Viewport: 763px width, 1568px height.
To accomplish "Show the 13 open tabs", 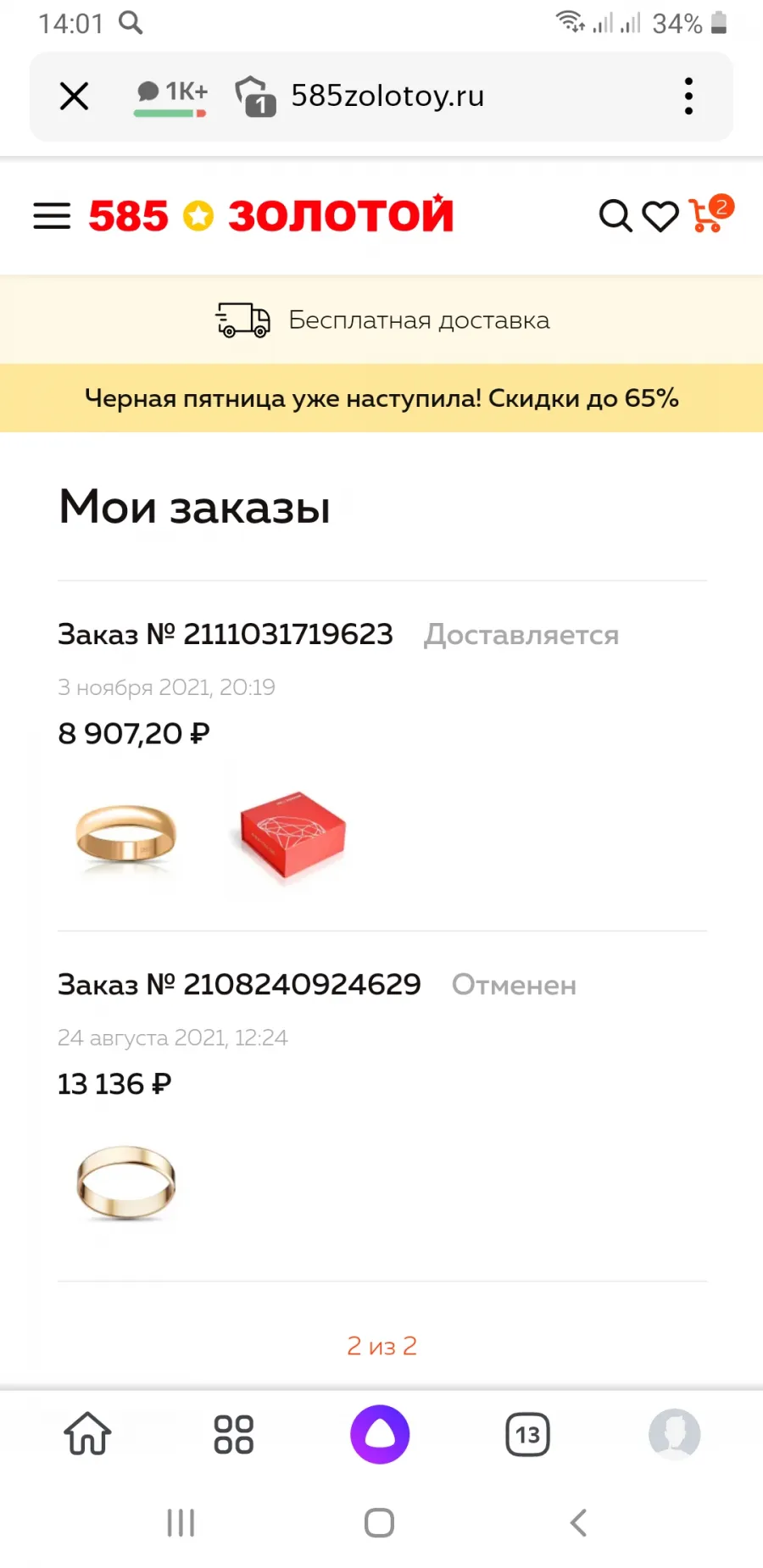I will 527,1434.
